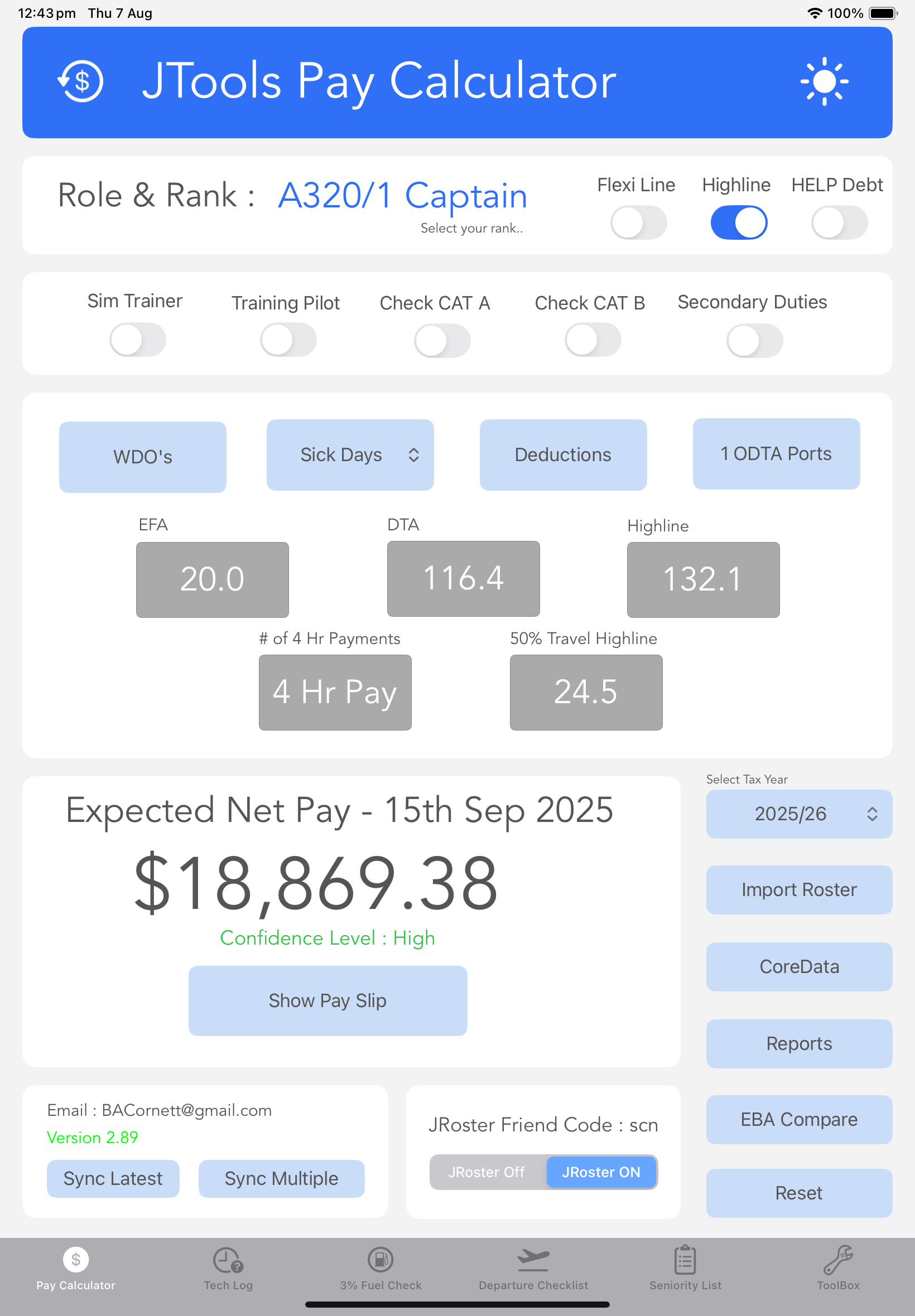Select the JRoster ON segment
This screenshot has width=915, height=1316.
point(601,1172)
